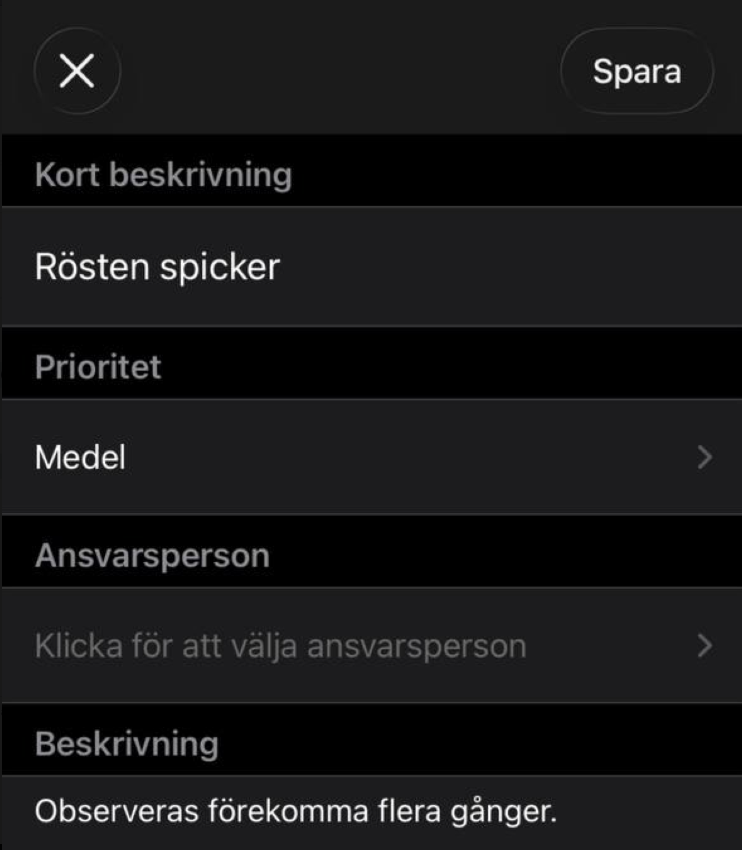Edit the short description field 'Rösten spicker'
Screen dimensions: 742x850
click(370, 267)
